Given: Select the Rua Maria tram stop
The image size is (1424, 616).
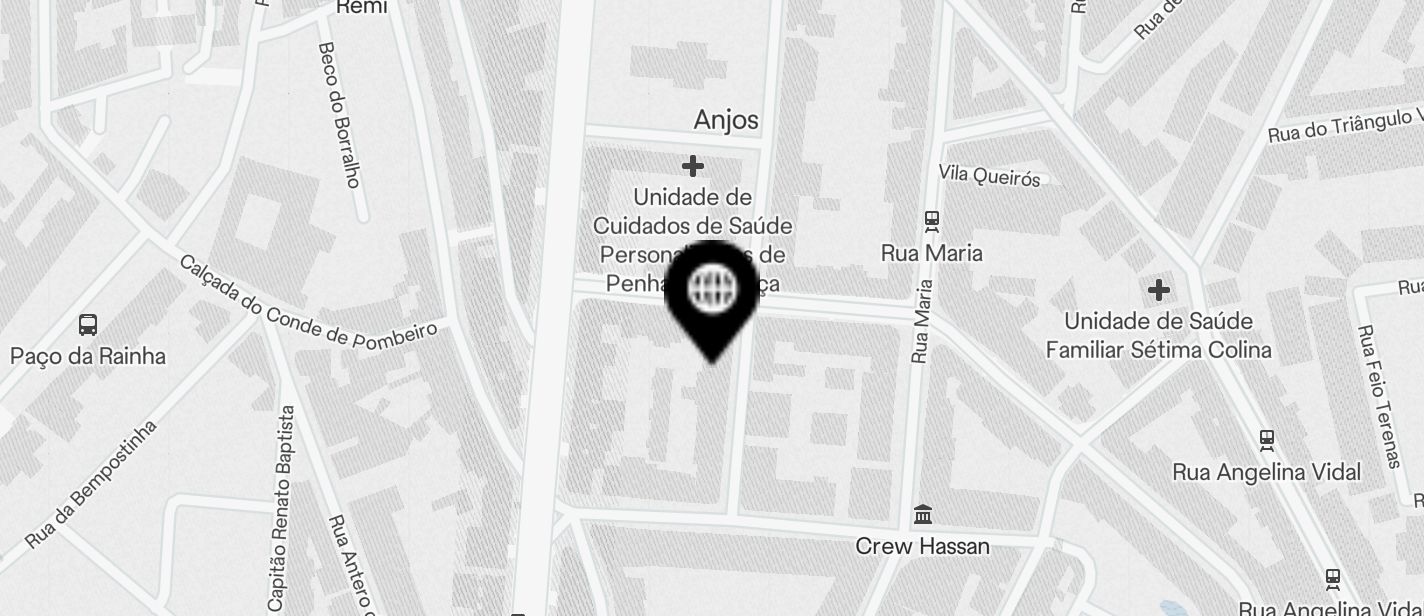Looking at the screenshot, I should (932, 220).
